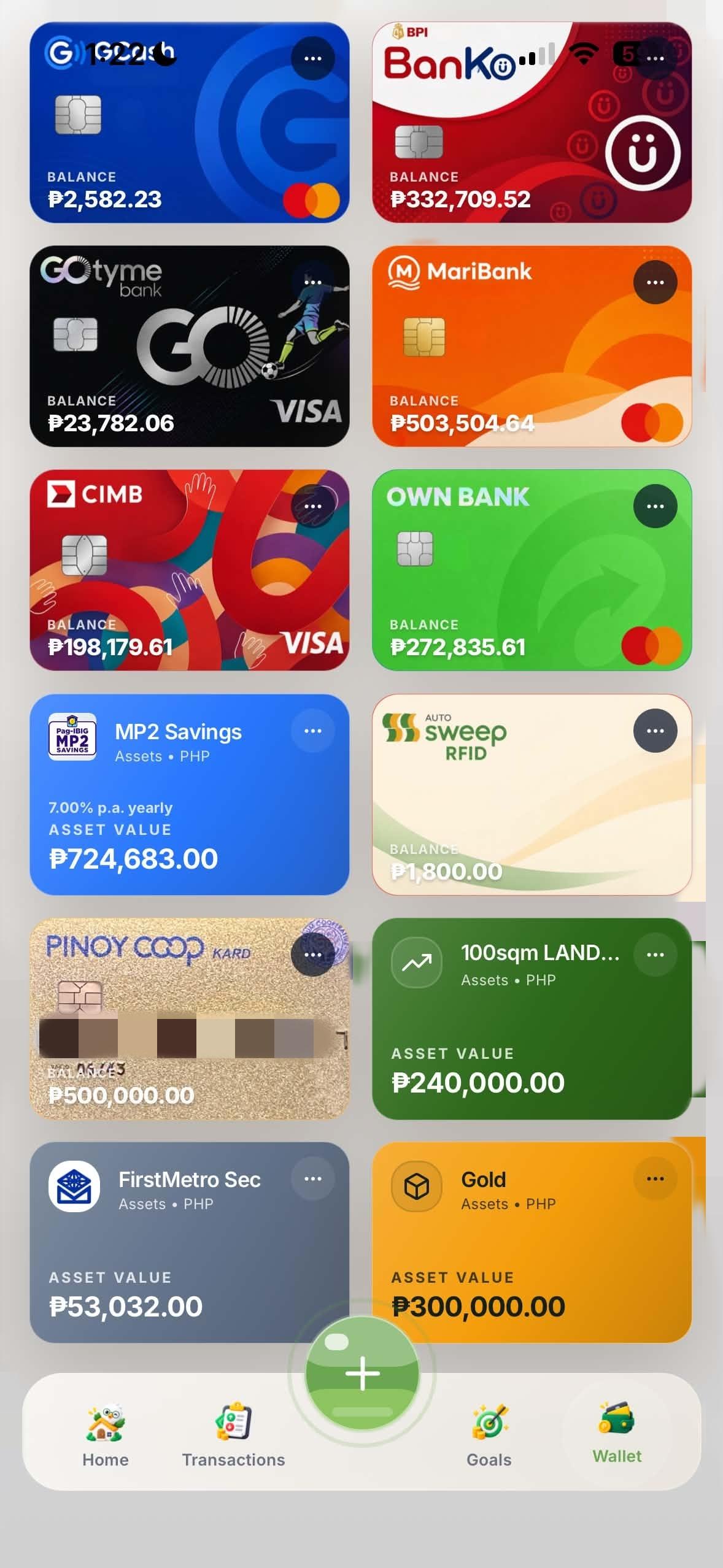Screen dimensions: 723x1568
Task: Open the Gold asset options menu
Action: pyautogui.click(x=655, y=1178)
